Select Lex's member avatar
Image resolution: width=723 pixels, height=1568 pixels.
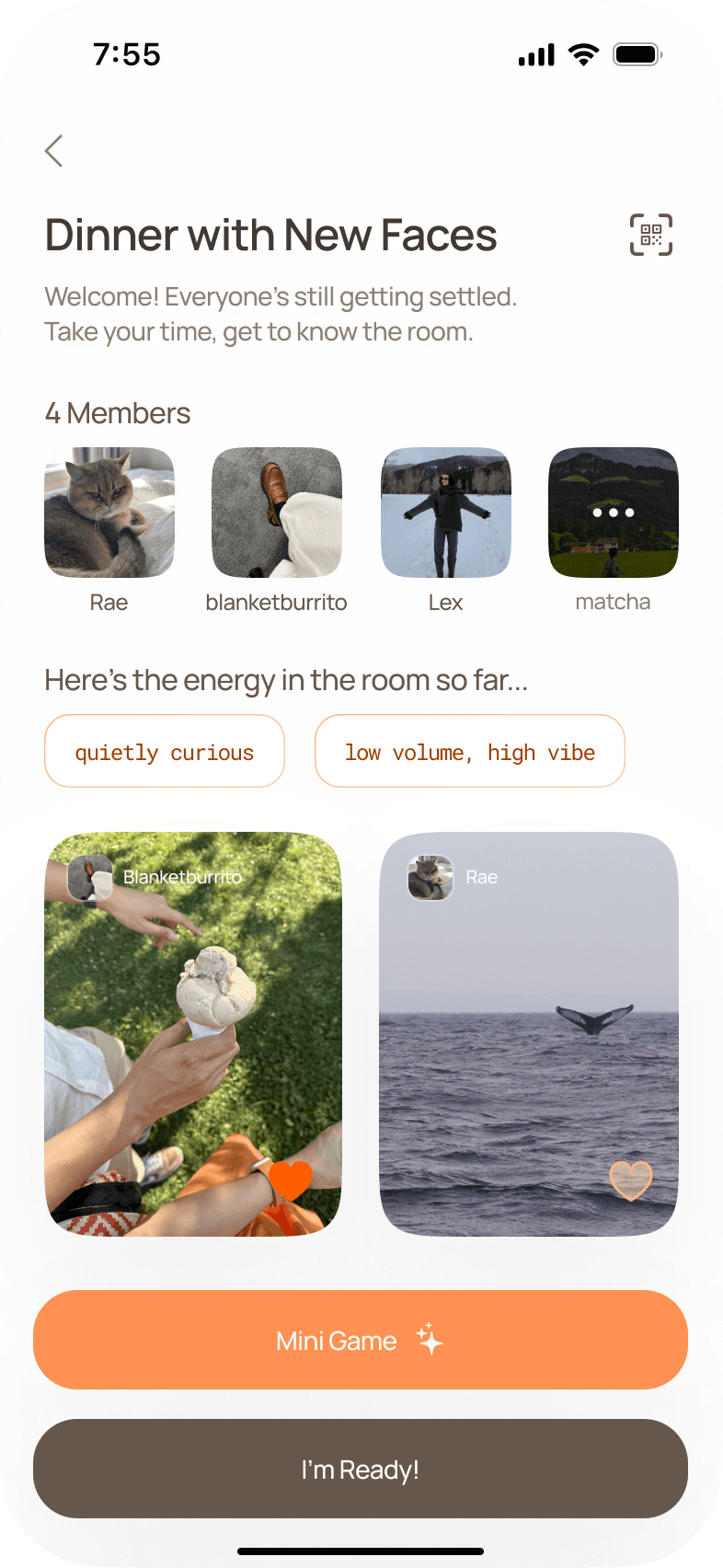tap(446, 513)
